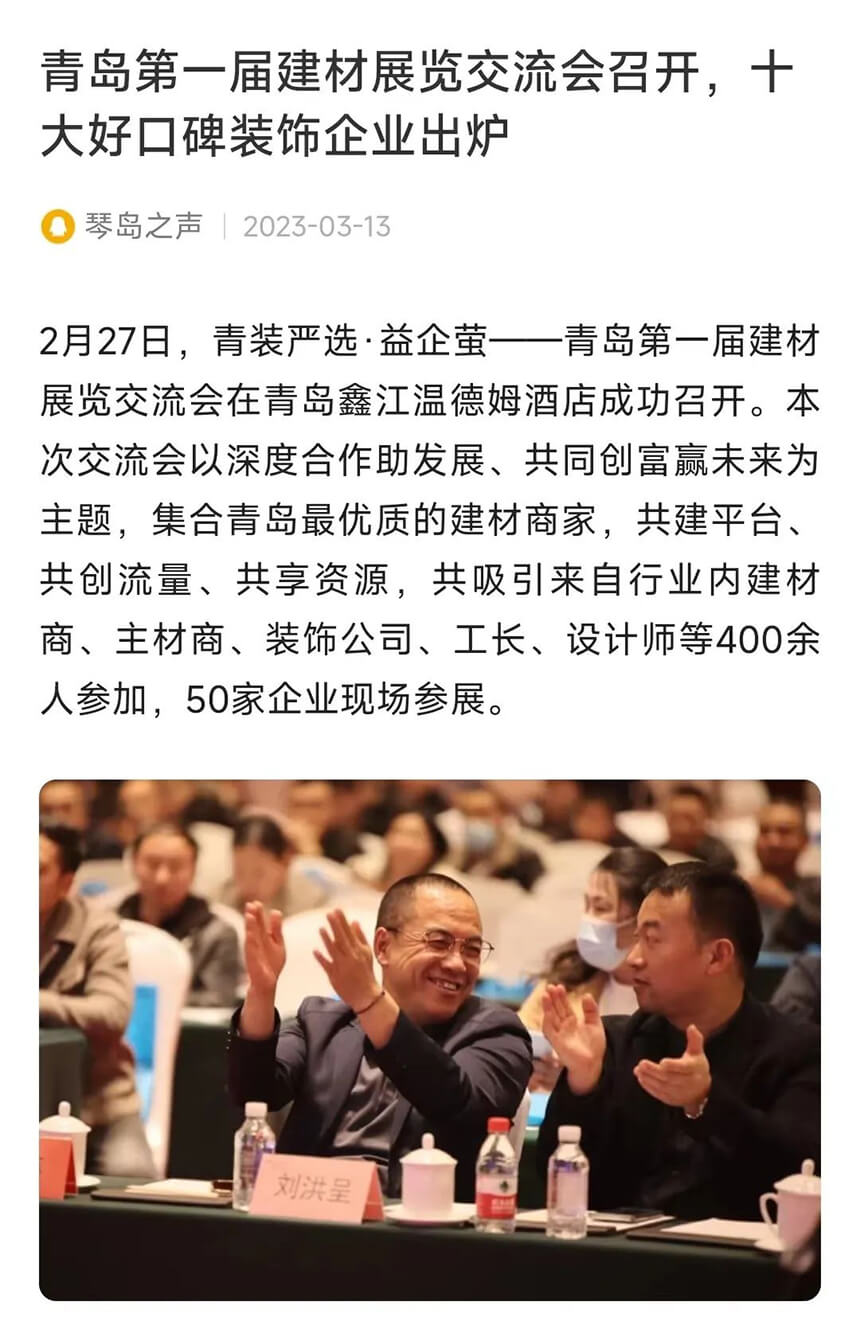Open the 琴岛之声 author profile
The width and height of the screenshot is (860, 1321).
point(141,226)
